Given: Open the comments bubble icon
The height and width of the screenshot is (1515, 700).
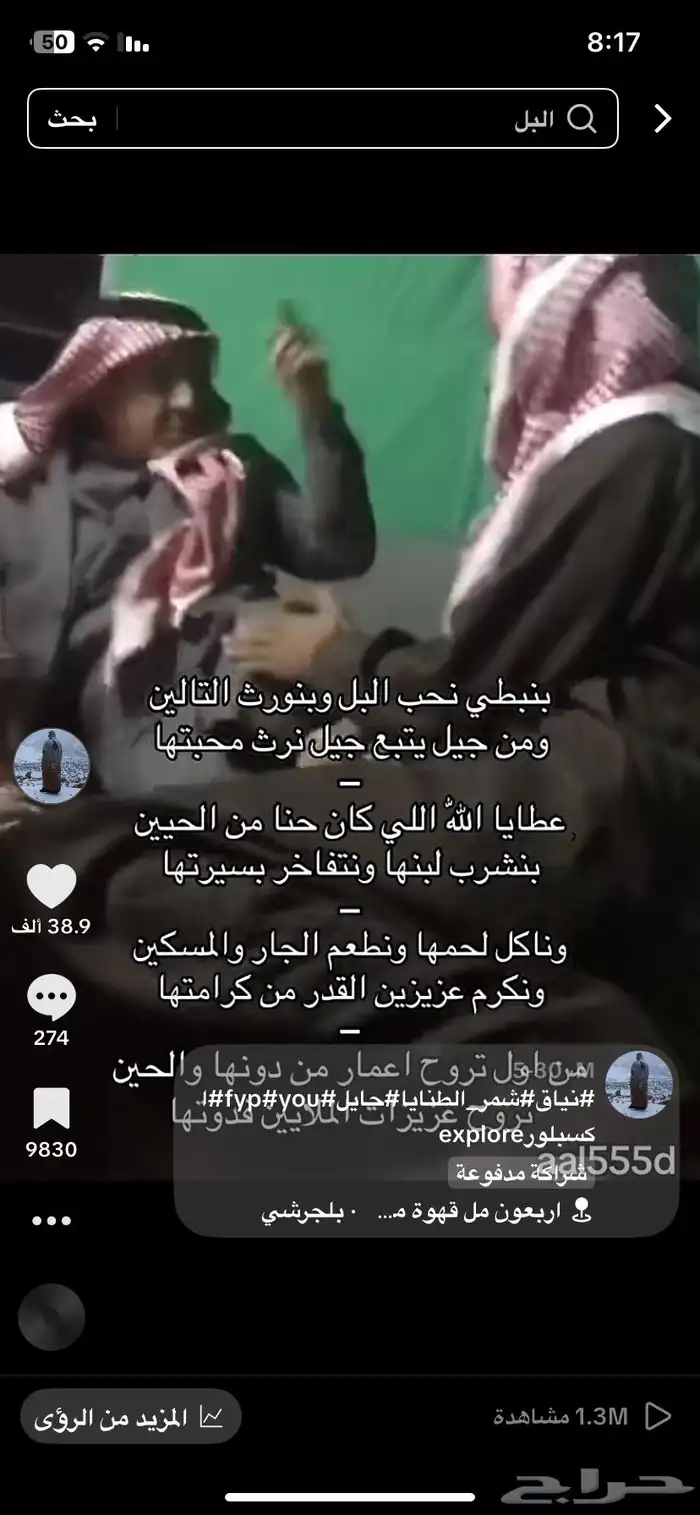Looking at the screenshot, I should 51,999.
